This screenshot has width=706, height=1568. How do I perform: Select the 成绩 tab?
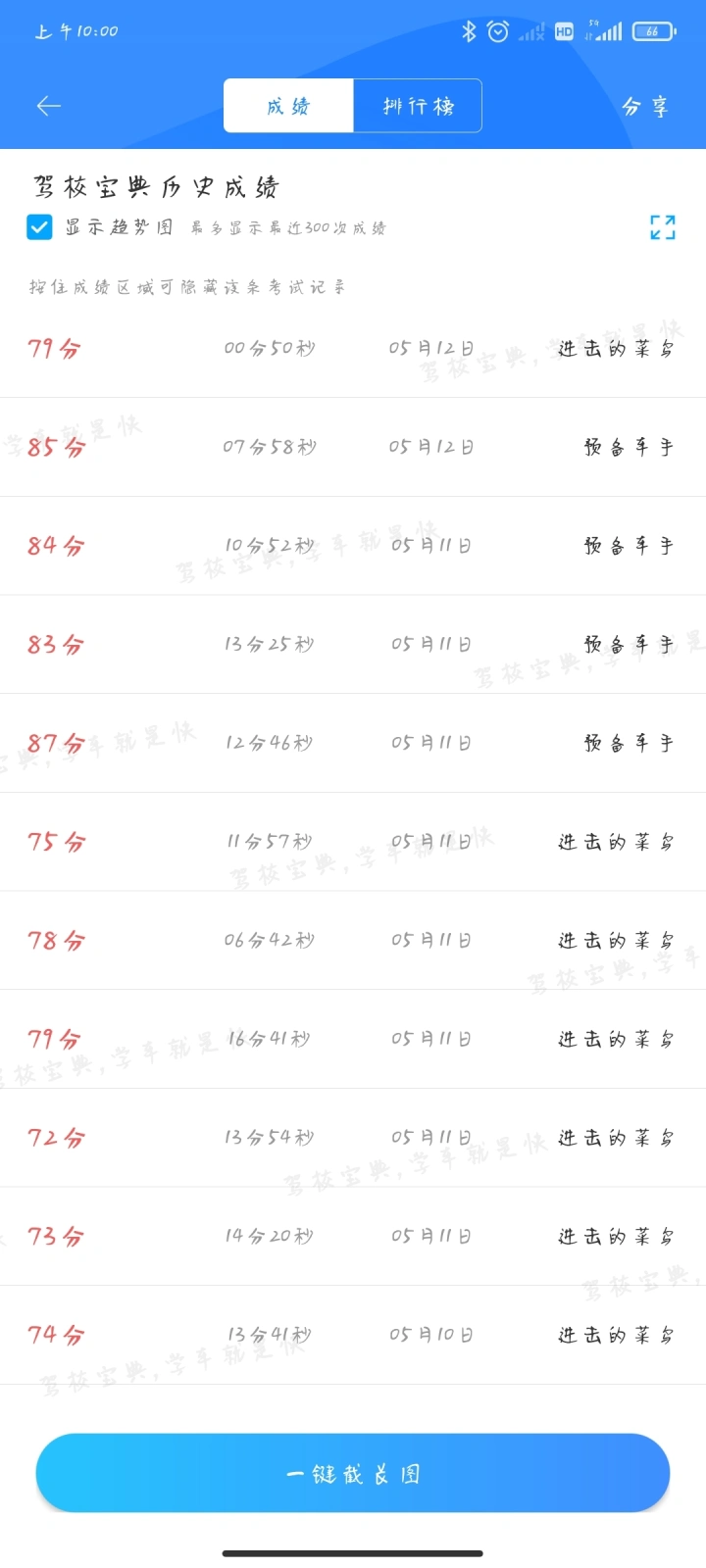[288, 106]
